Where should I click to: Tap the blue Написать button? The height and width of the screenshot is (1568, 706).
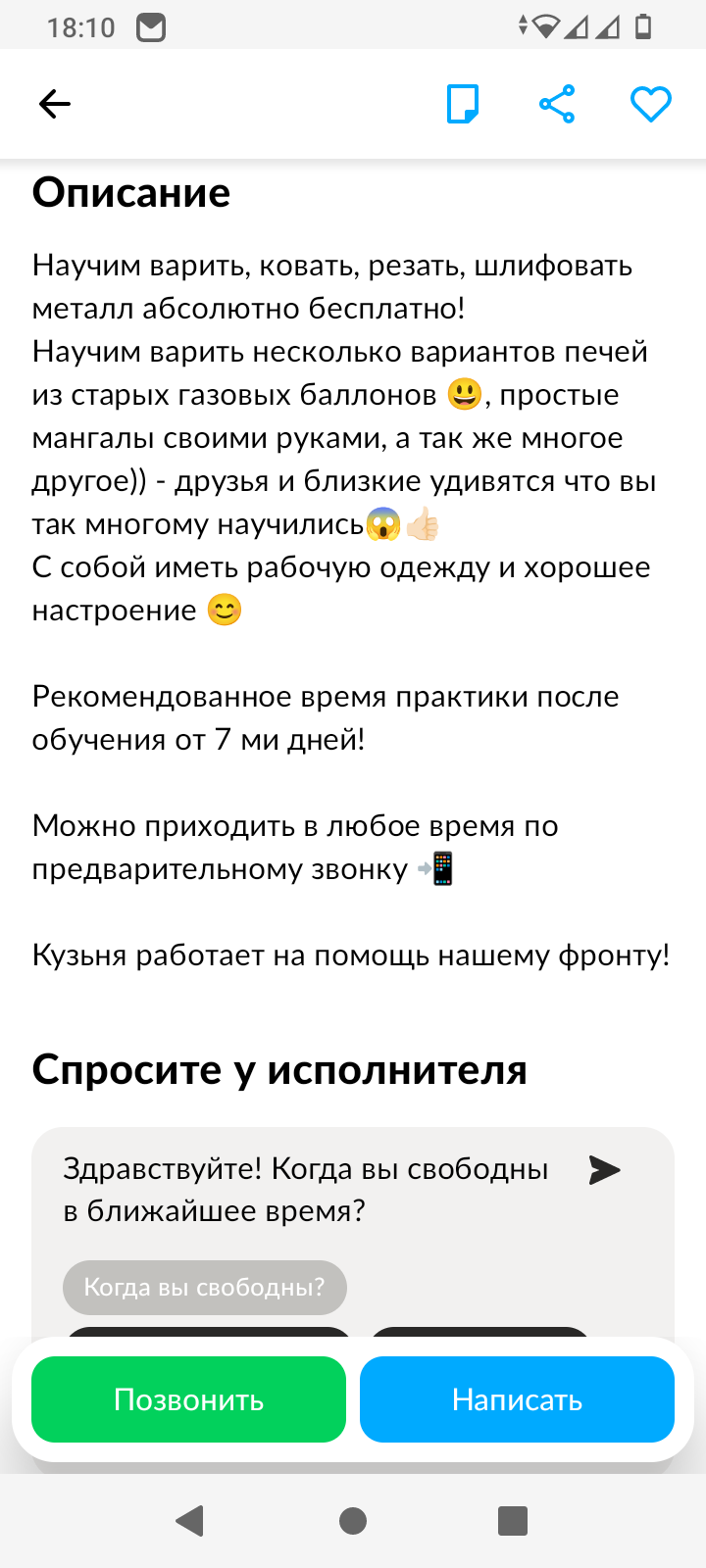pyautogui.click(x=517, y=1399)
